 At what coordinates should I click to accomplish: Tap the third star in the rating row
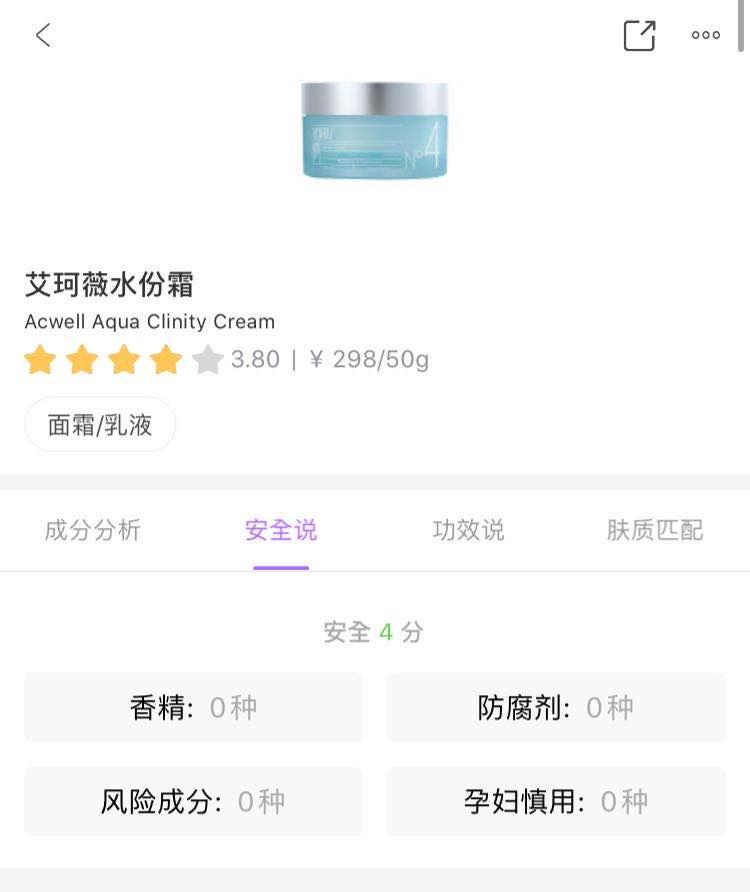(x=124, y=360)
